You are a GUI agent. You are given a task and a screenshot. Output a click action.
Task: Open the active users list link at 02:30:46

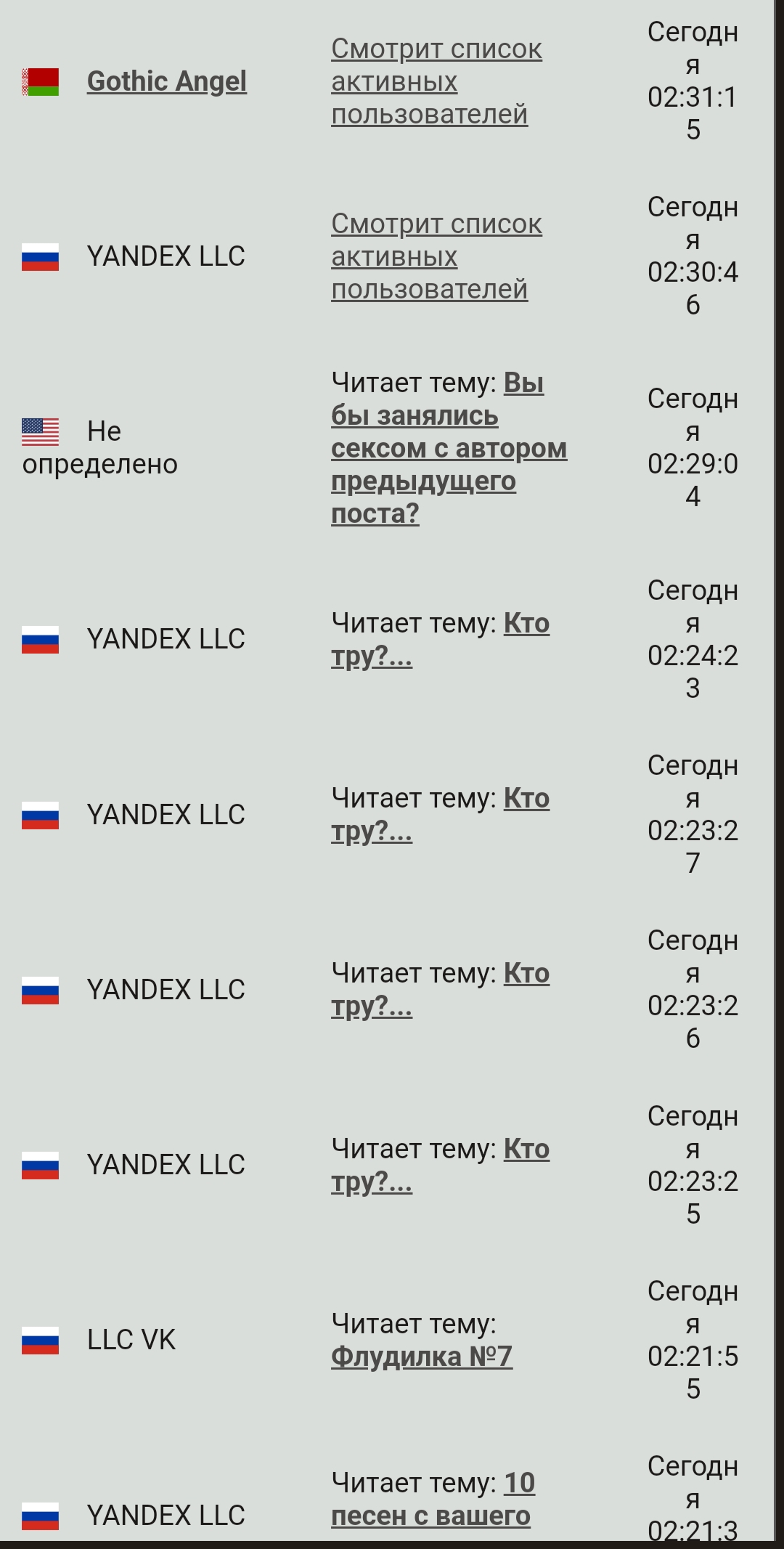click(436, 256)
